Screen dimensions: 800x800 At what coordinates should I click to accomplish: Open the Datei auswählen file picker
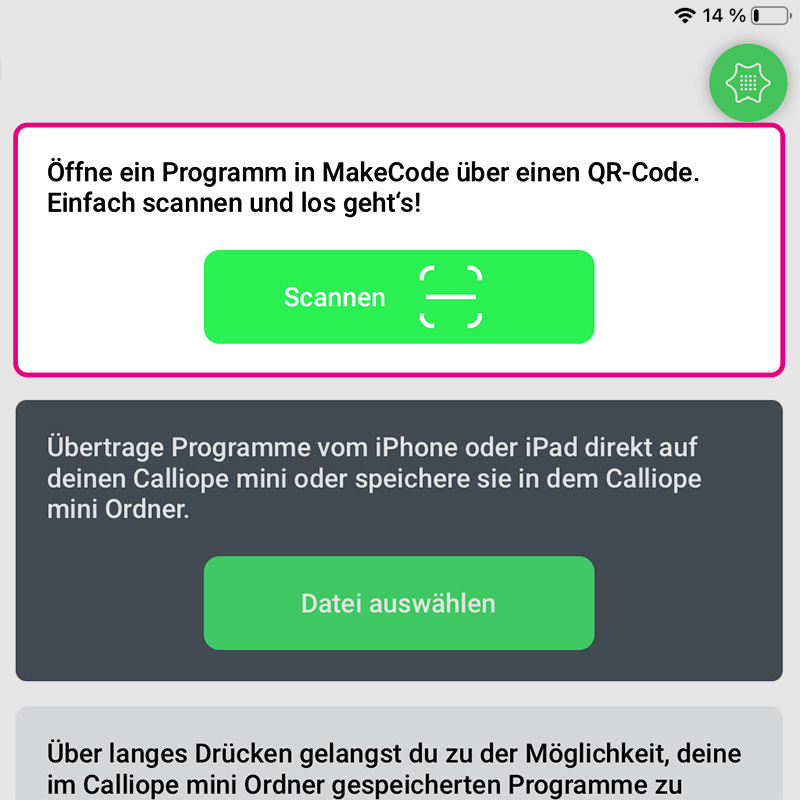(399, 603)
